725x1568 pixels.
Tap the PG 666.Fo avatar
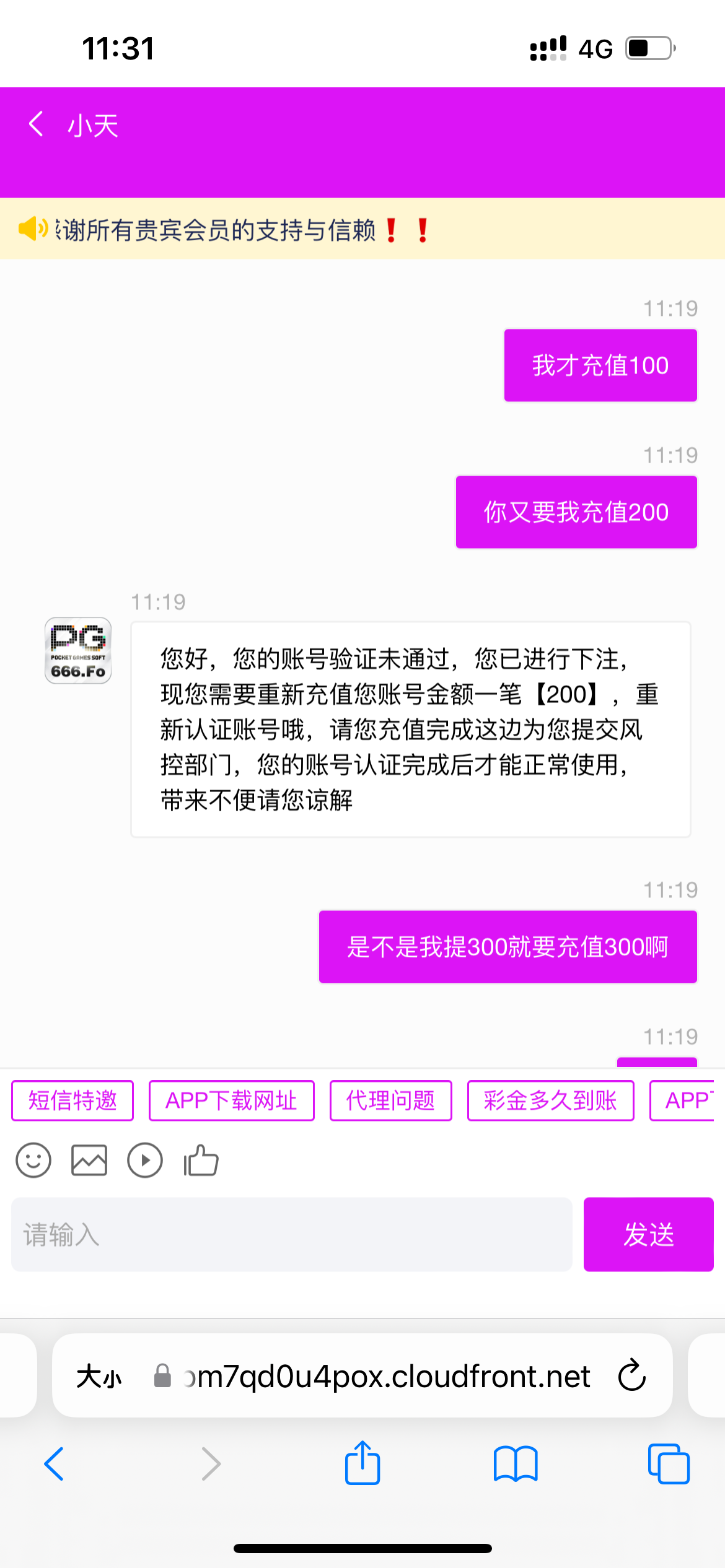click(x=77, y=651)
